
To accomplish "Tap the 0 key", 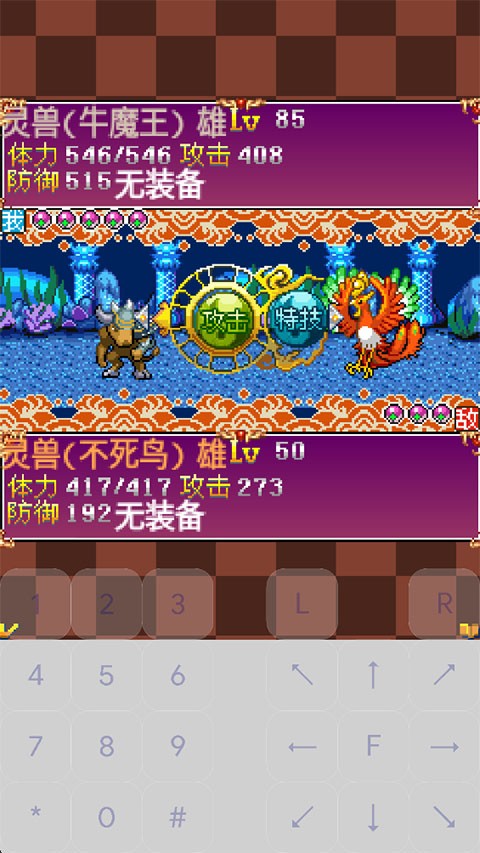I will tap(107, 817).
